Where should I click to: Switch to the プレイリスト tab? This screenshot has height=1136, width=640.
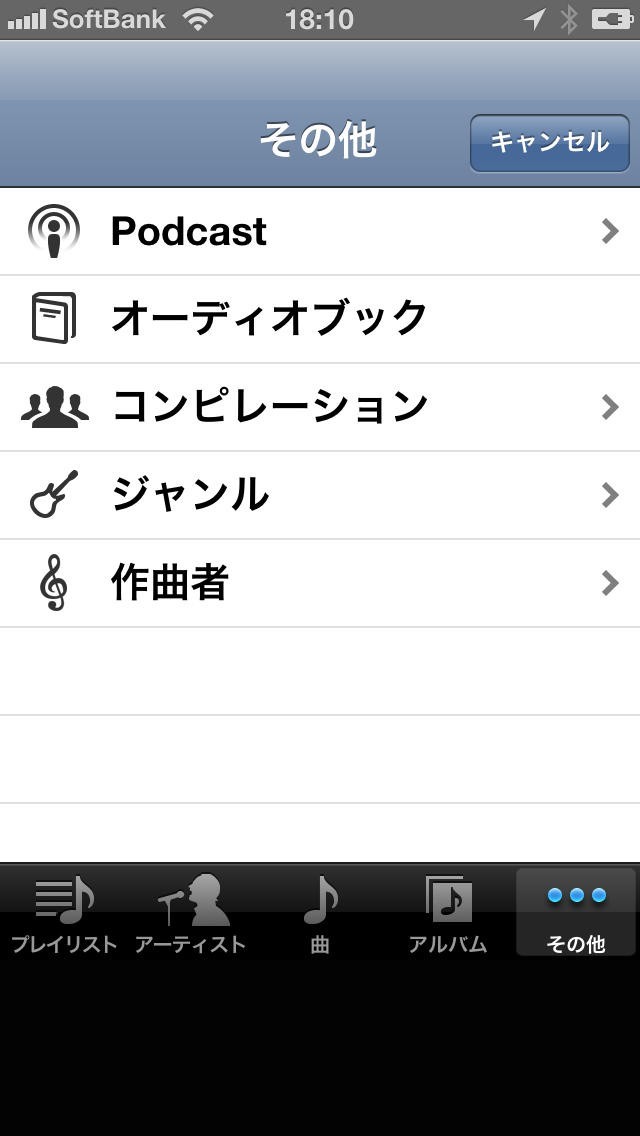coord(64,912)
